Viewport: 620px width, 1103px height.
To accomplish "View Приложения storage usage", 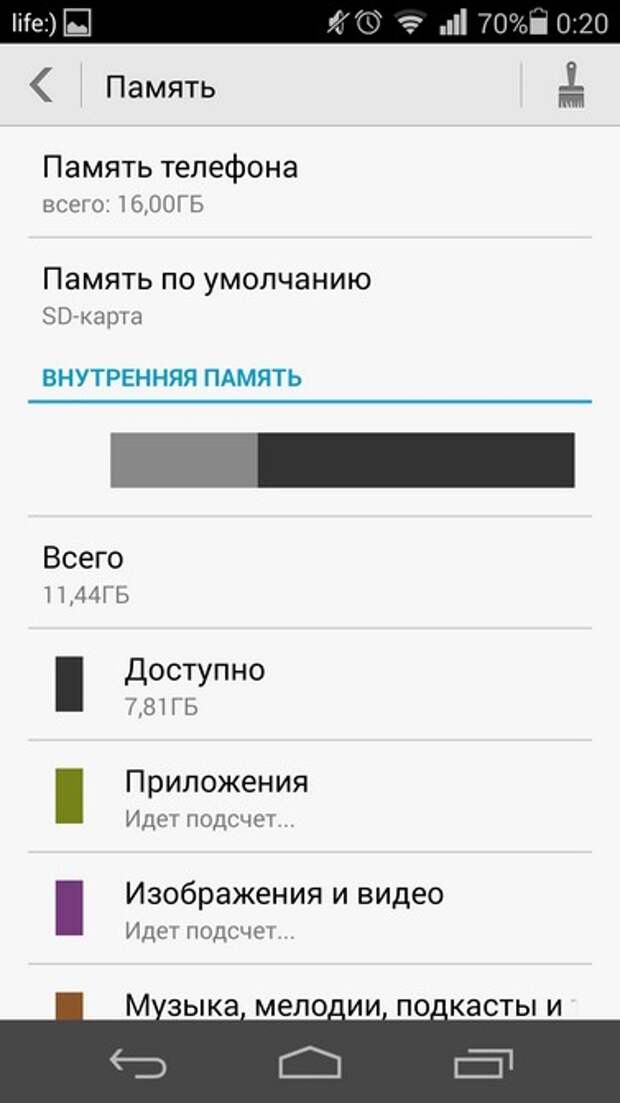I will 310,797.
